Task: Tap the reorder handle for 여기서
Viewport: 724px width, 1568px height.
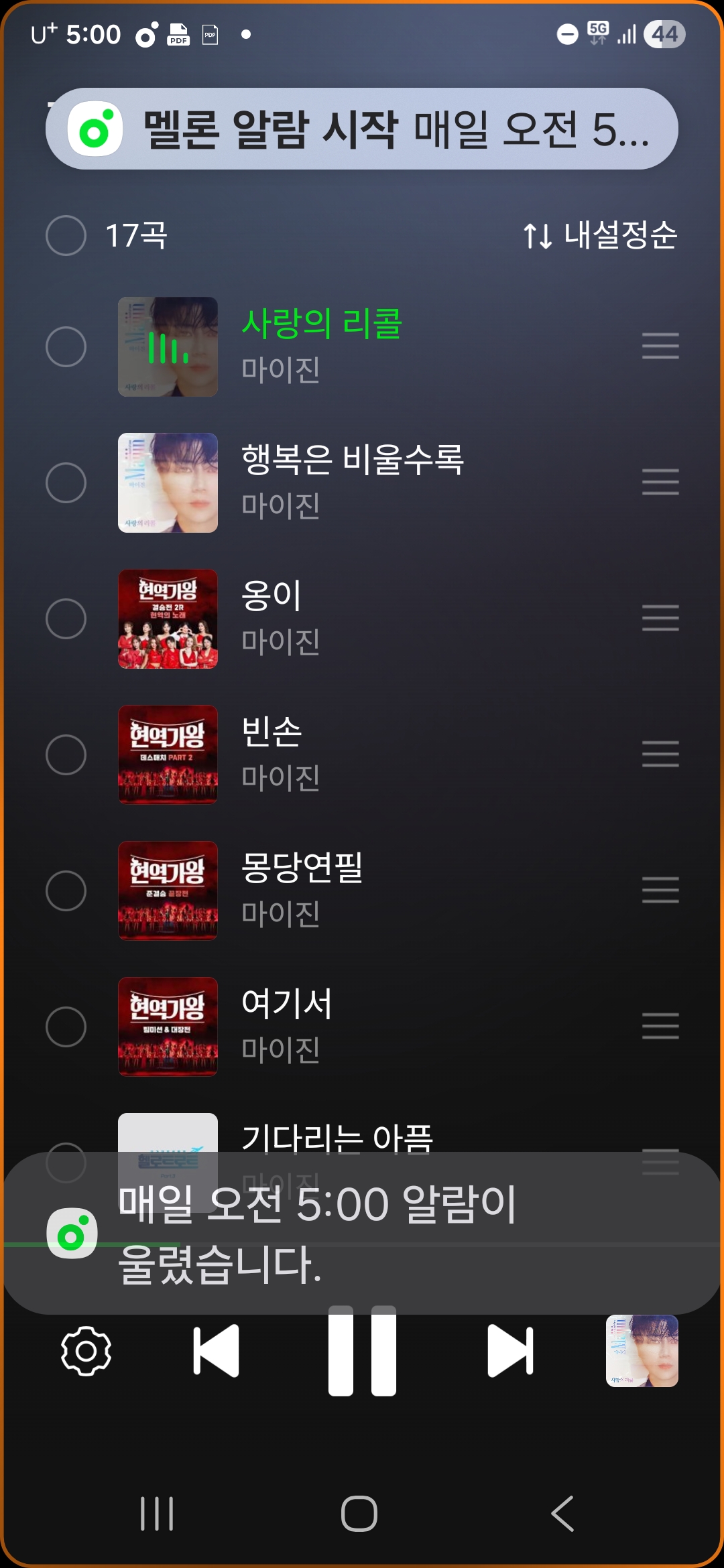Action: point(660,1026)
